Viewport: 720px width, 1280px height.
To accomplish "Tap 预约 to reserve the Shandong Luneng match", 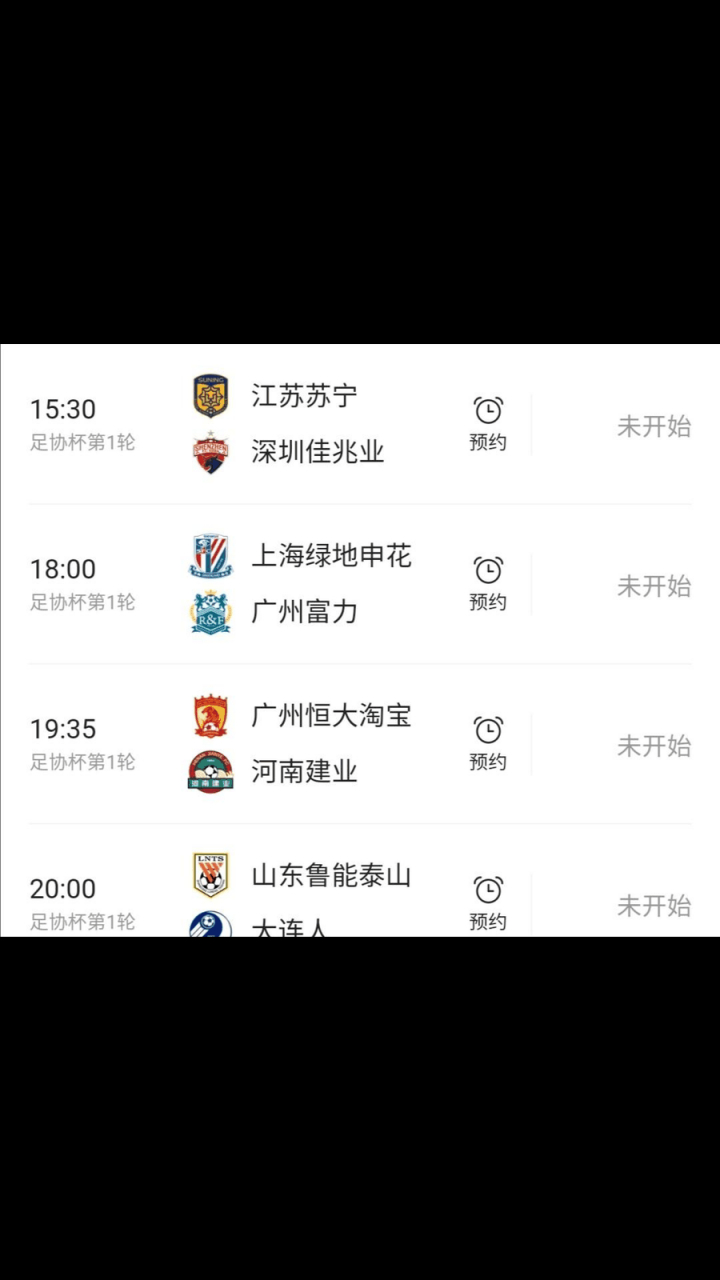I will click(x=487, y=900).
